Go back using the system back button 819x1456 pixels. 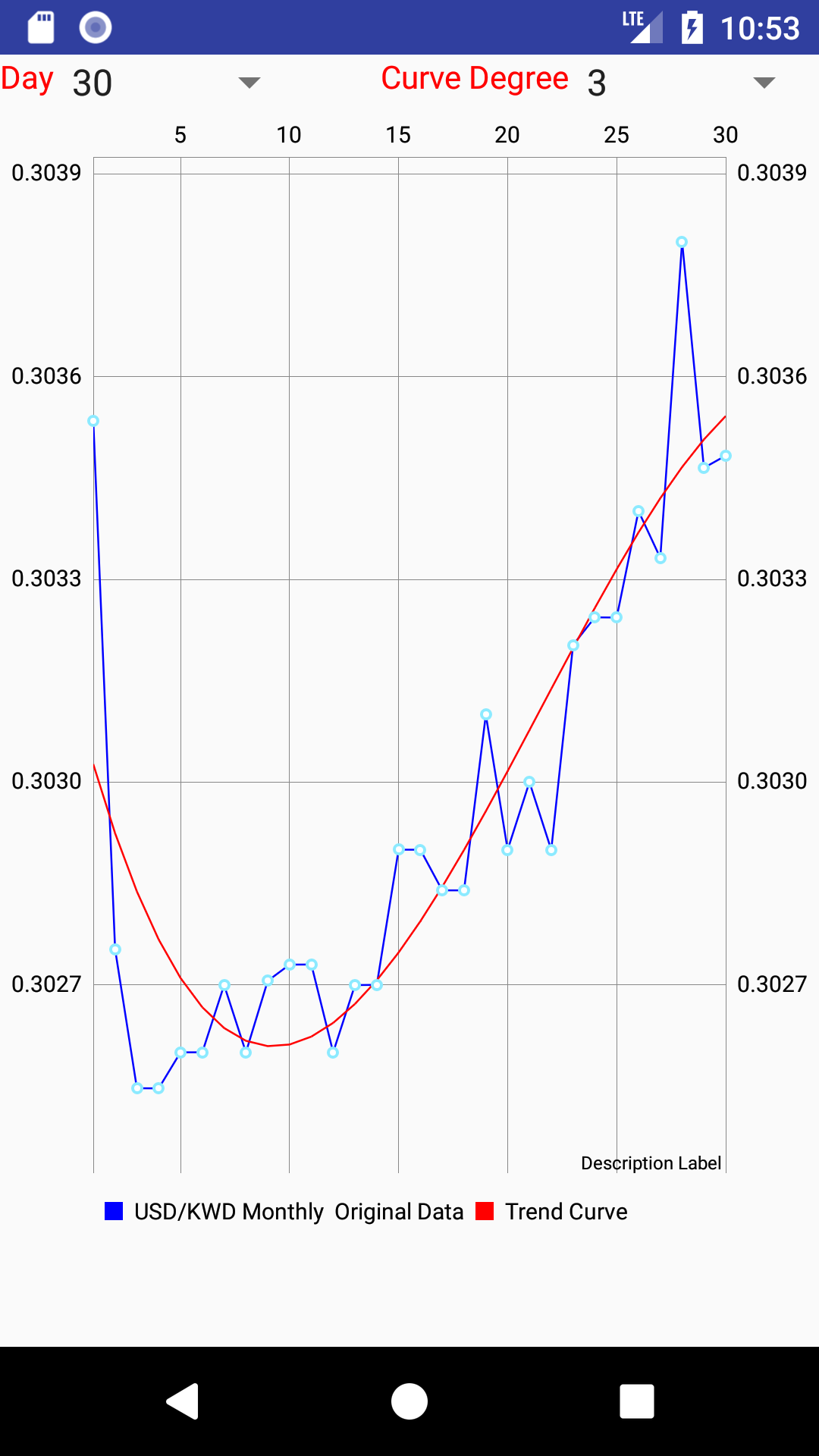pos(182,1401)
